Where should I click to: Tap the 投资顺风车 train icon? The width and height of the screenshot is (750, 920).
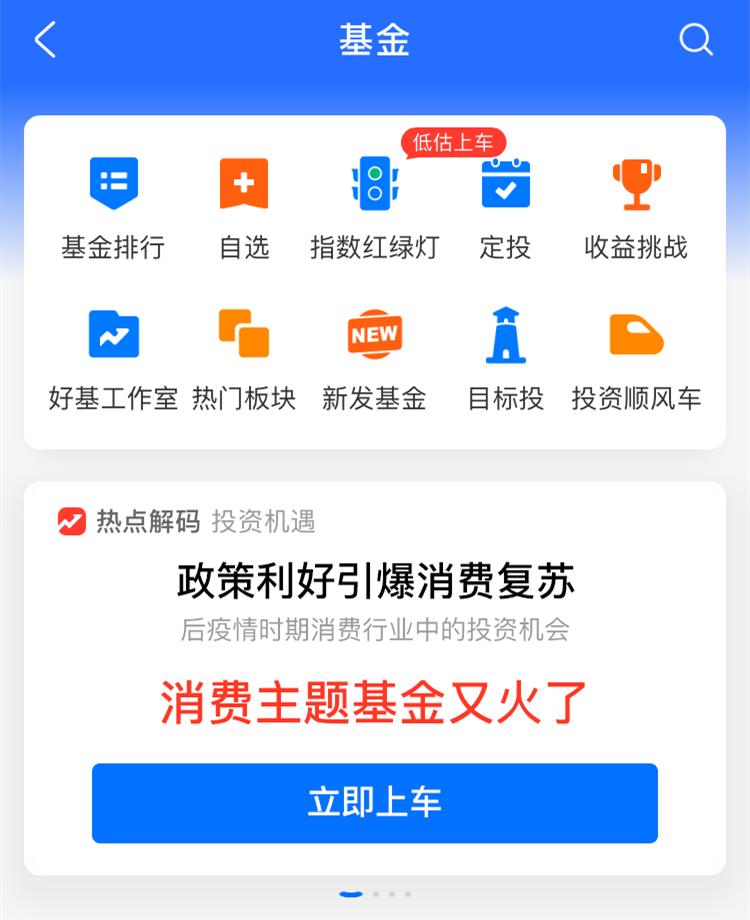pyautogui.click(x=637, y=335)
